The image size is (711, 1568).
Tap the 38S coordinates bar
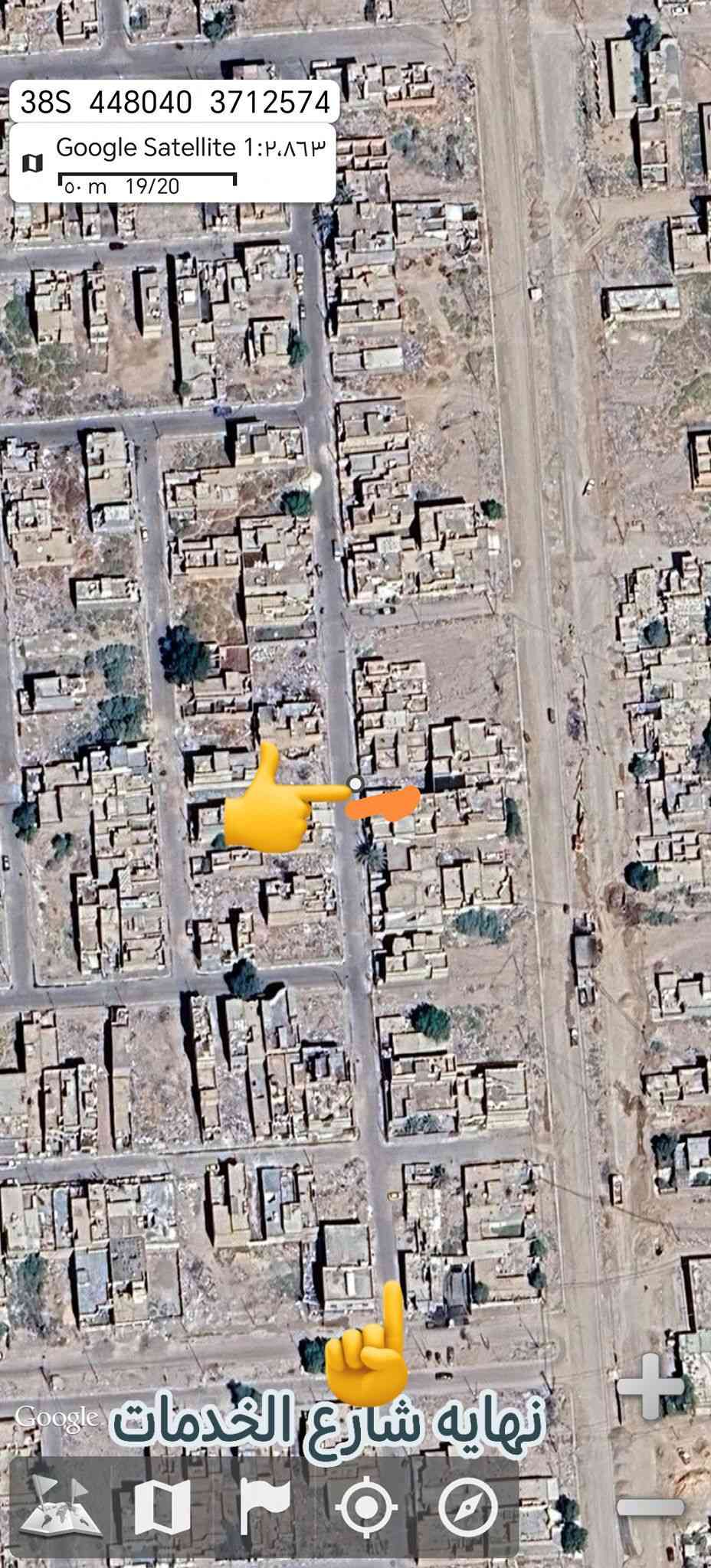pyautogui.click(x=175, y=102)
